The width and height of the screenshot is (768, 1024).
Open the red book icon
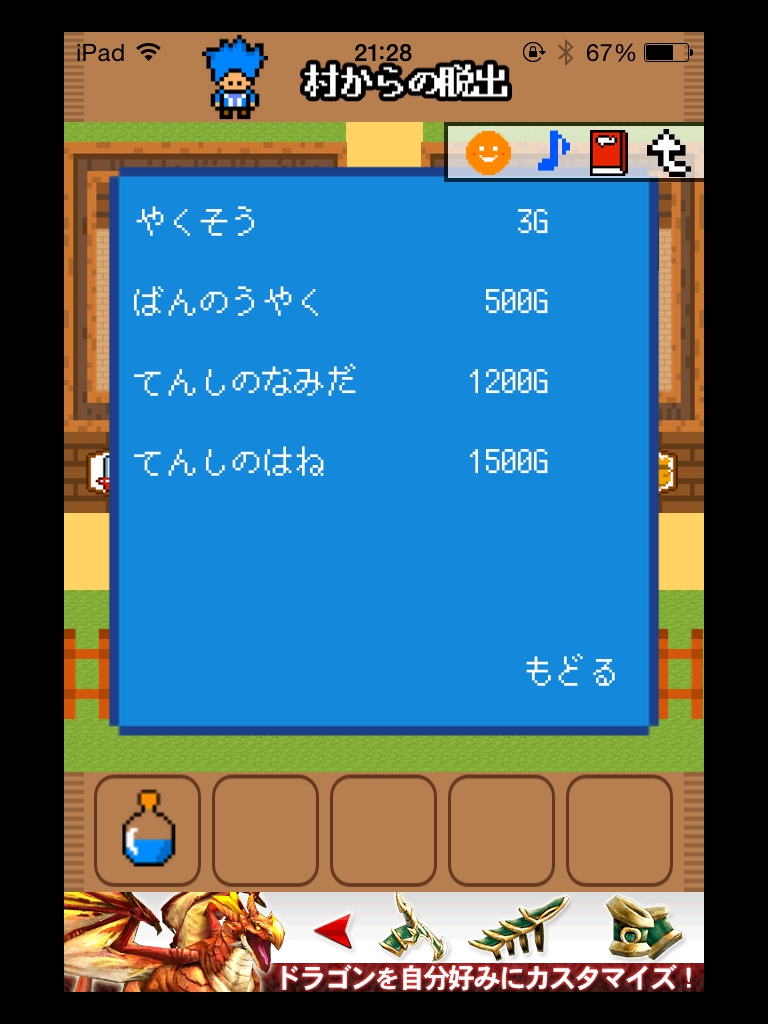(x=608, y=153)
